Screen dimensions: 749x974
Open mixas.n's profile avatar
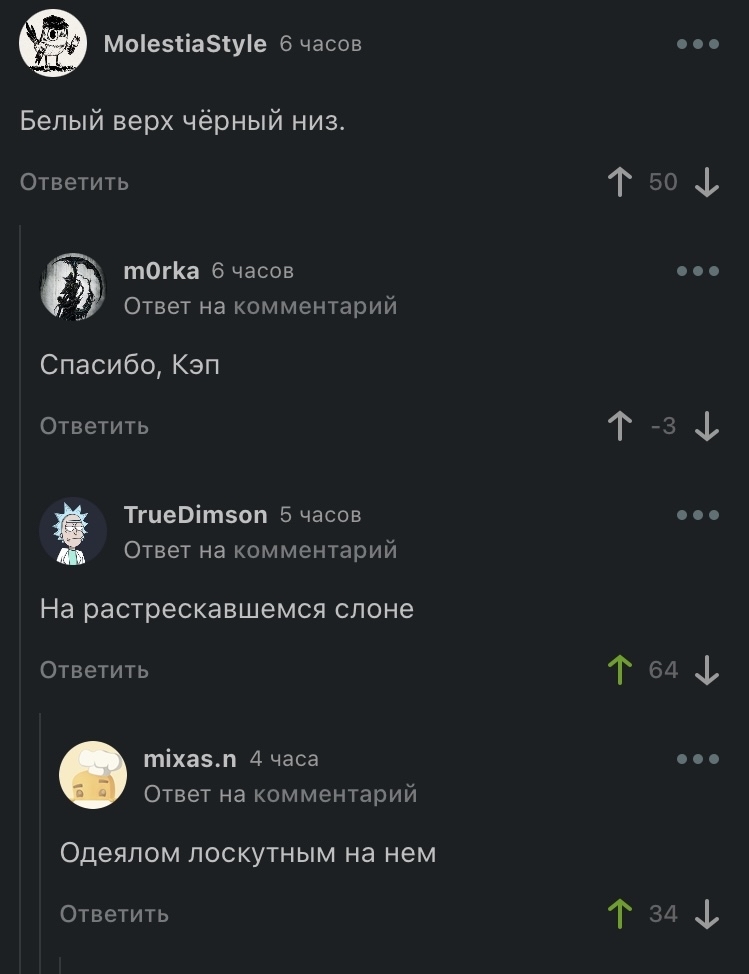click(93, 775)
